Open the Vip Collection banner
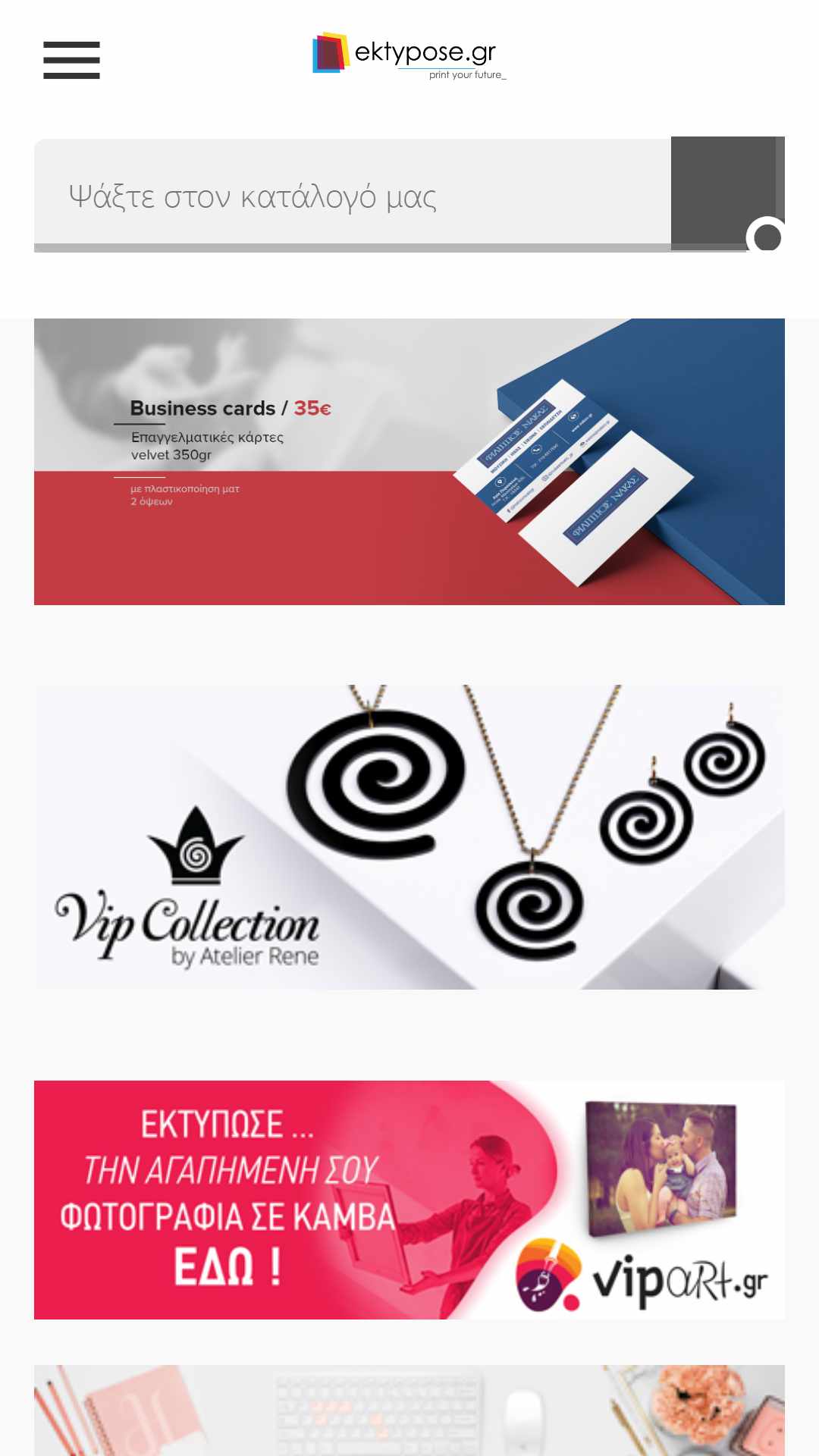This screenshot has height=1456, width=819. pyautogui.click(x=409, y=837)
